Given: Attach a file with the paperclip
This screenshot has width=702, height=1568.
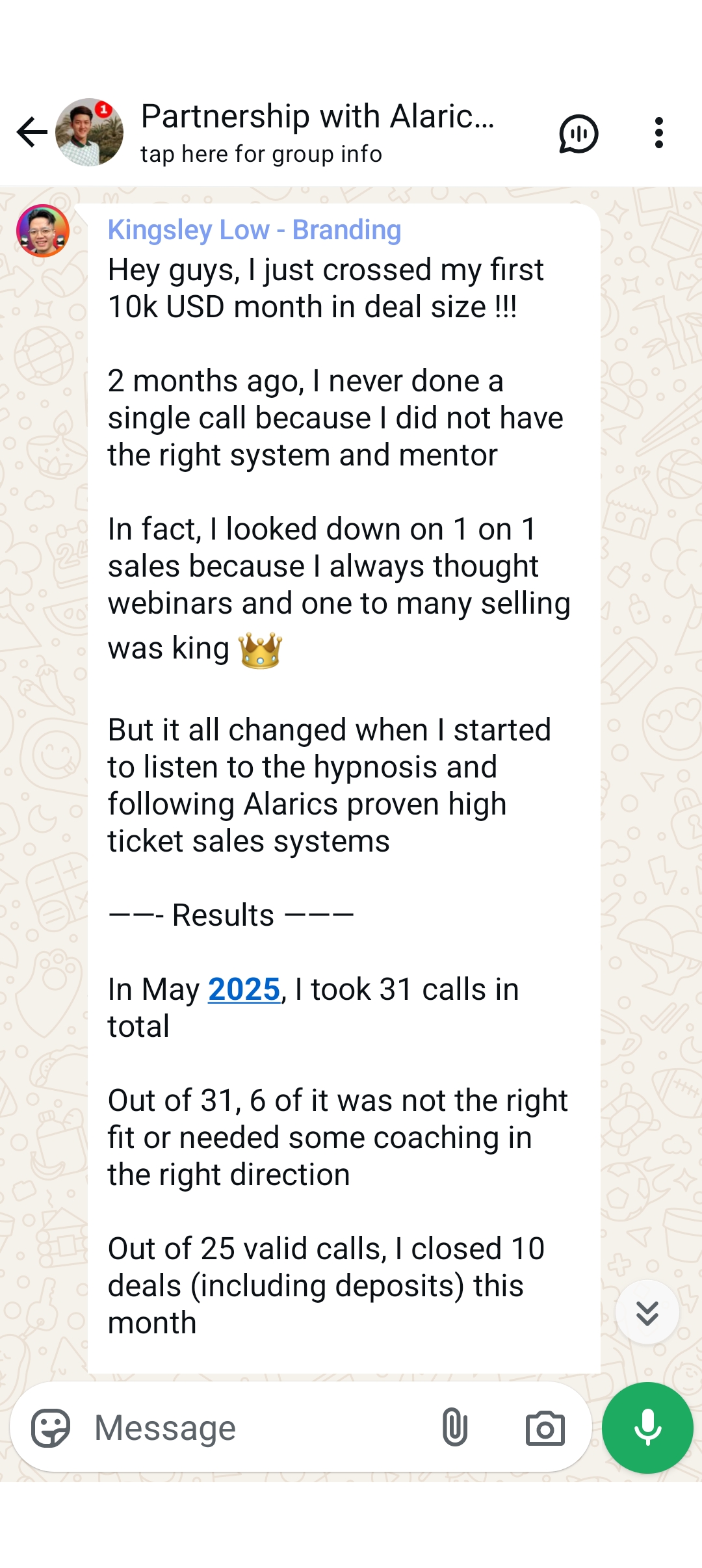Looking at the screenshot, I should point(454,1428).
